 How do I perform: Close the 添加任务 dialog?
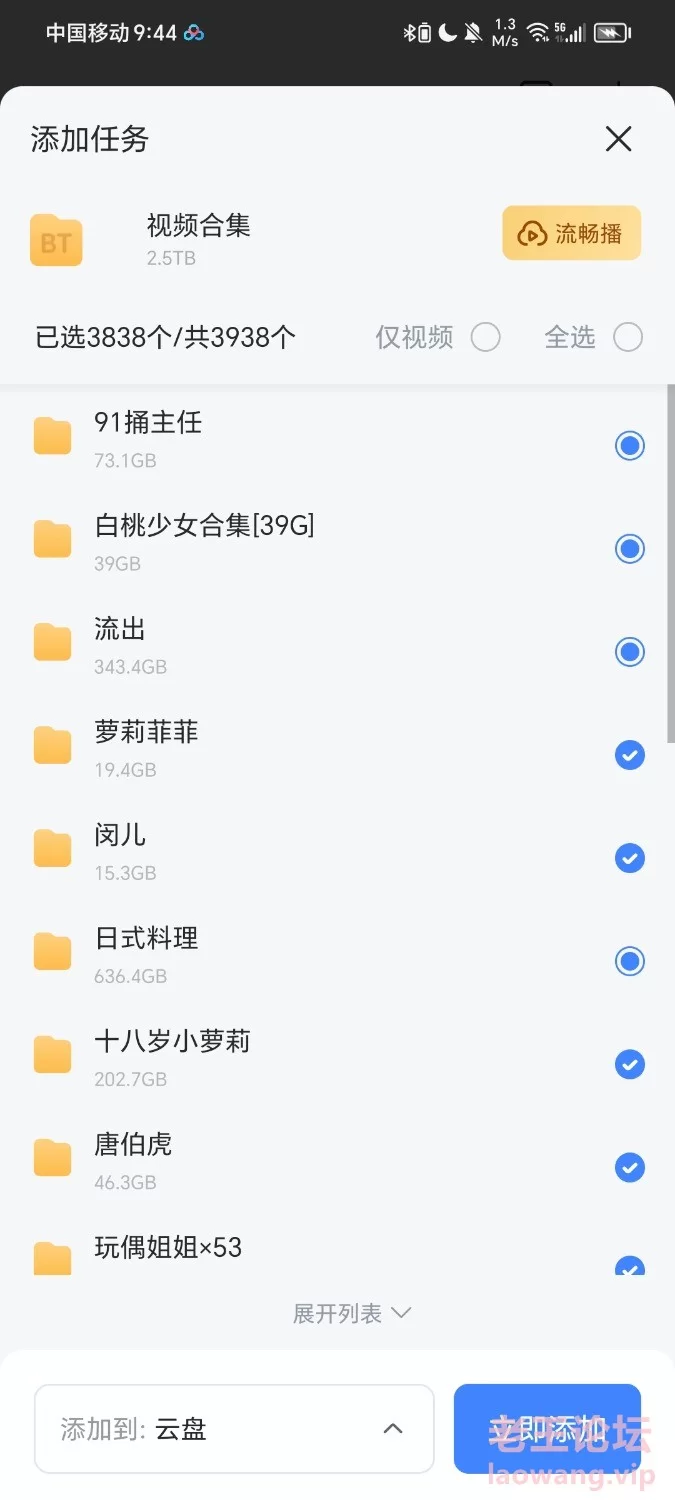619,139
